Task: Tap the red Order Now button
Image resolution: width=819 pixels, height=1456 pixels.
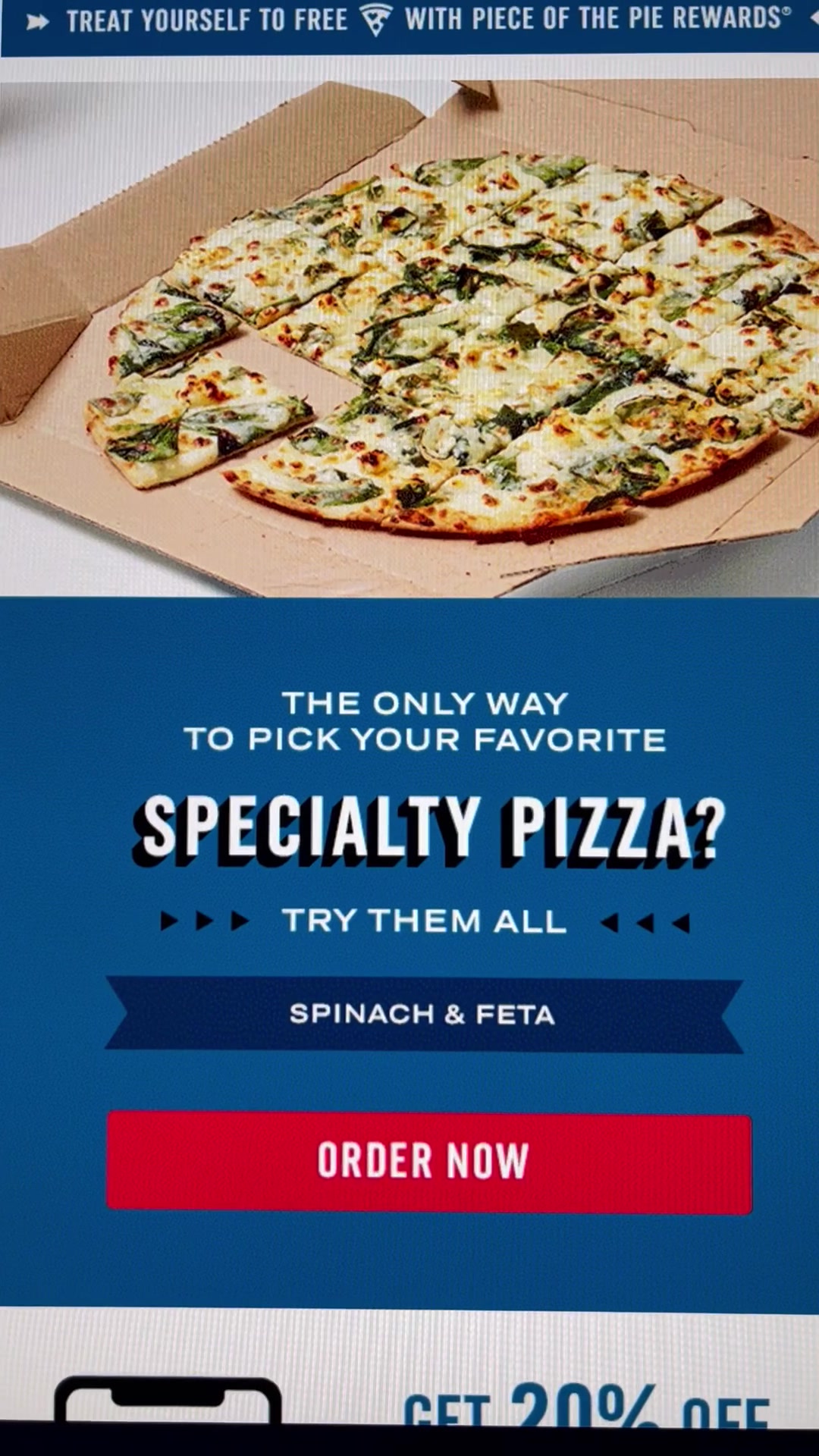Action: 429,1163
